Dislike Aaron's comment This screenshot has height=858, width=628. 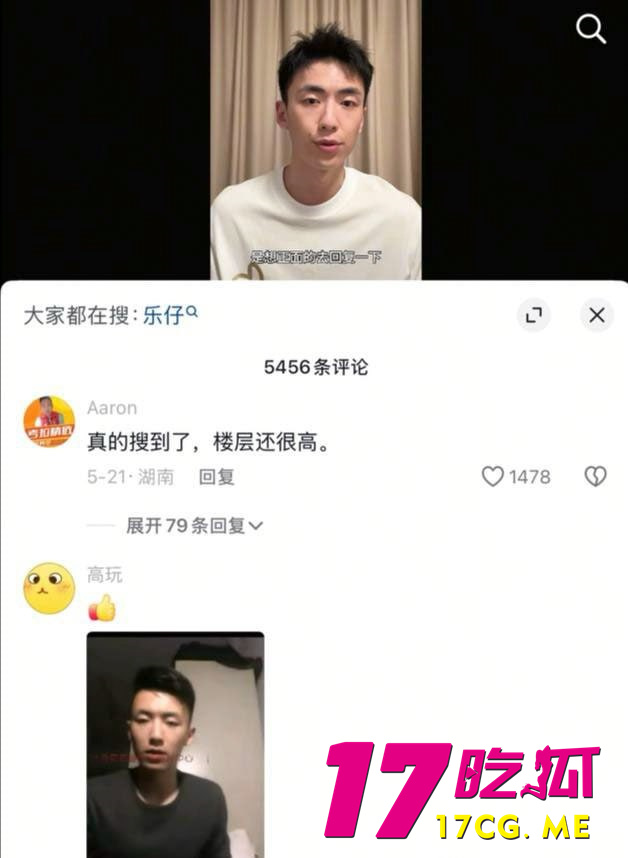tap(595, 477)
